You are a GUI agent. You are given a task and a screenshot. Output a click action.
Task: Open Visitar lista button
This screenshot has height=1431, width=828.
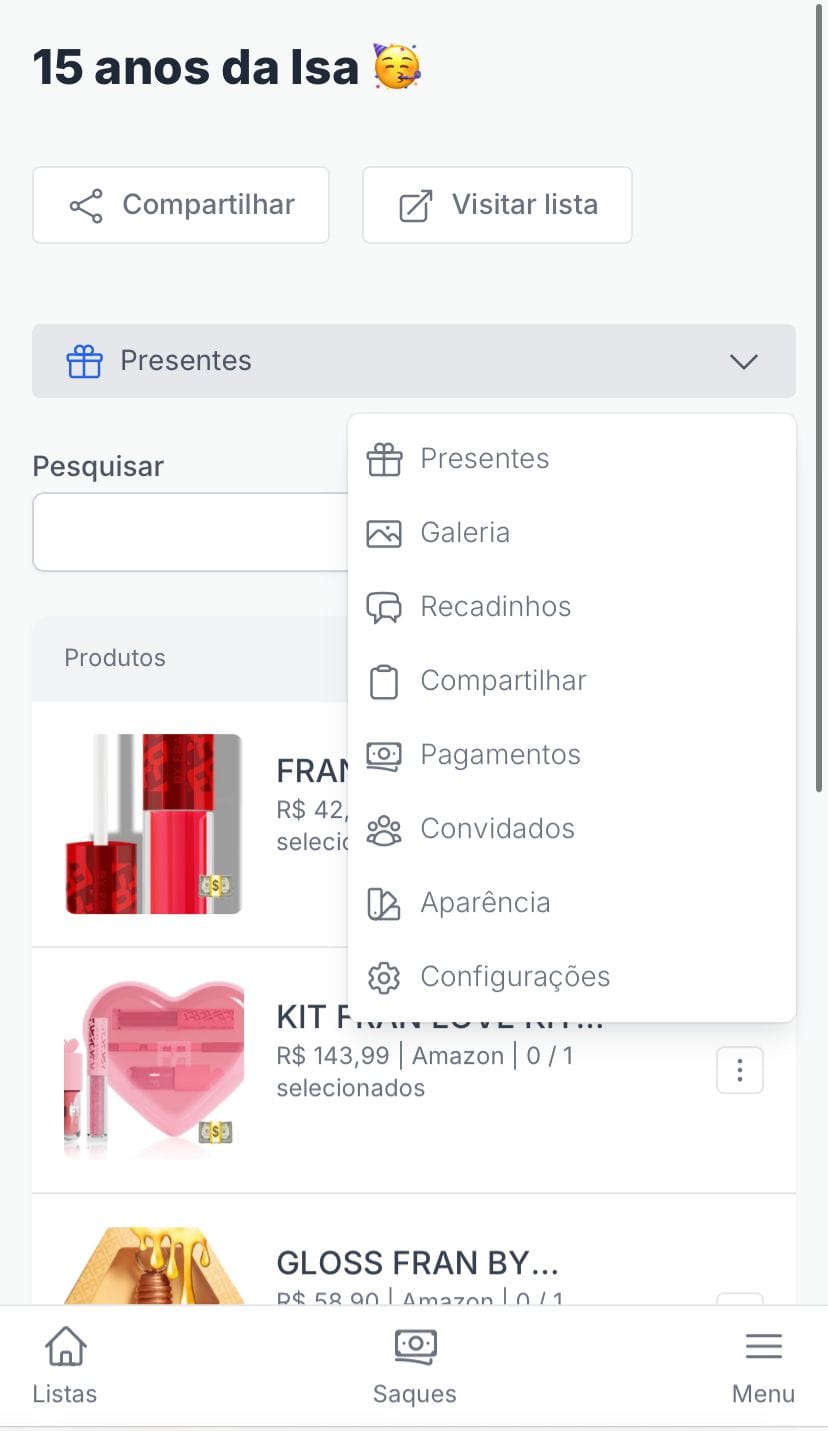coord(497,205)
